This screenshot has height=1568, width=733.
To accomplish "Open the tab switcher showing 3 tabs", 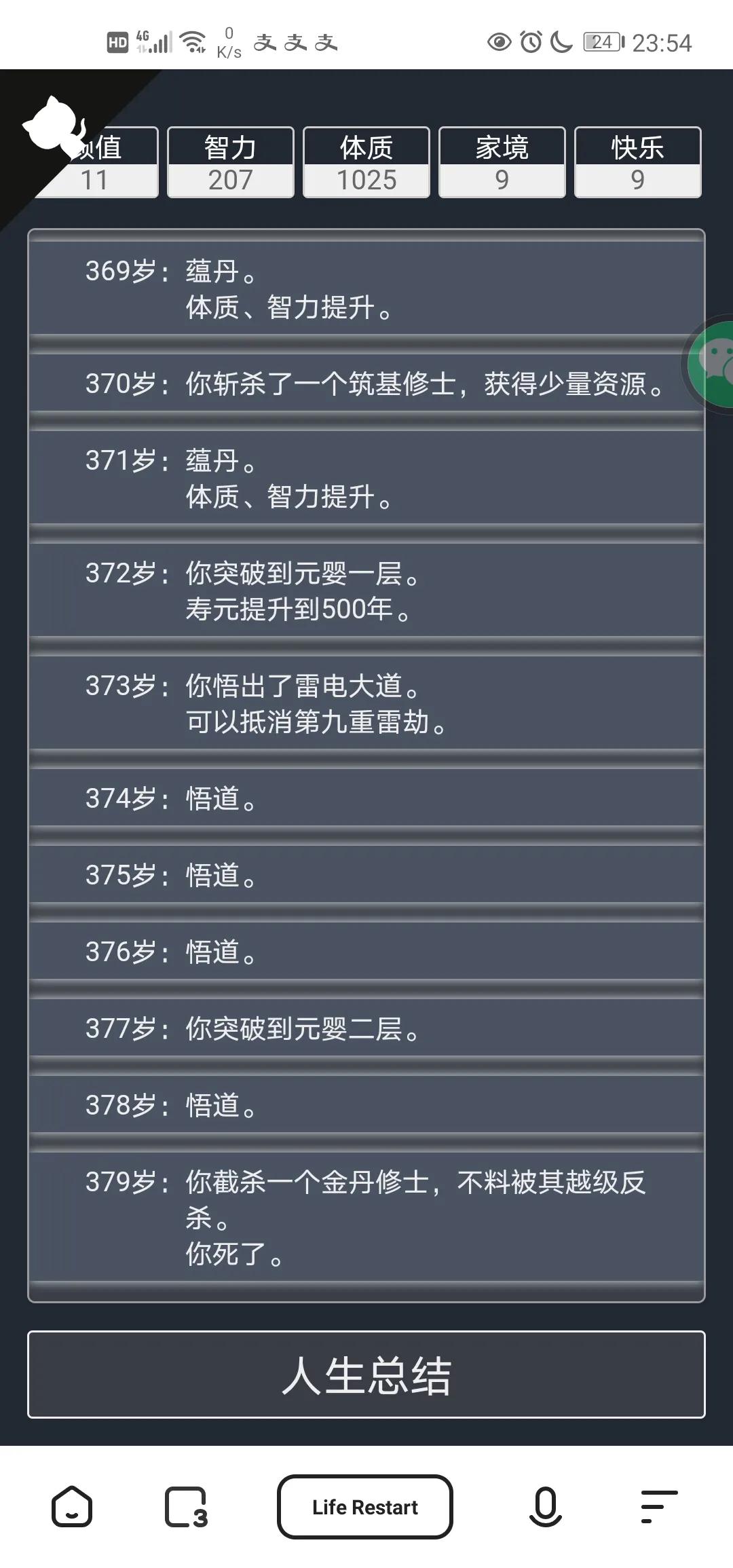I will 186,1507.
